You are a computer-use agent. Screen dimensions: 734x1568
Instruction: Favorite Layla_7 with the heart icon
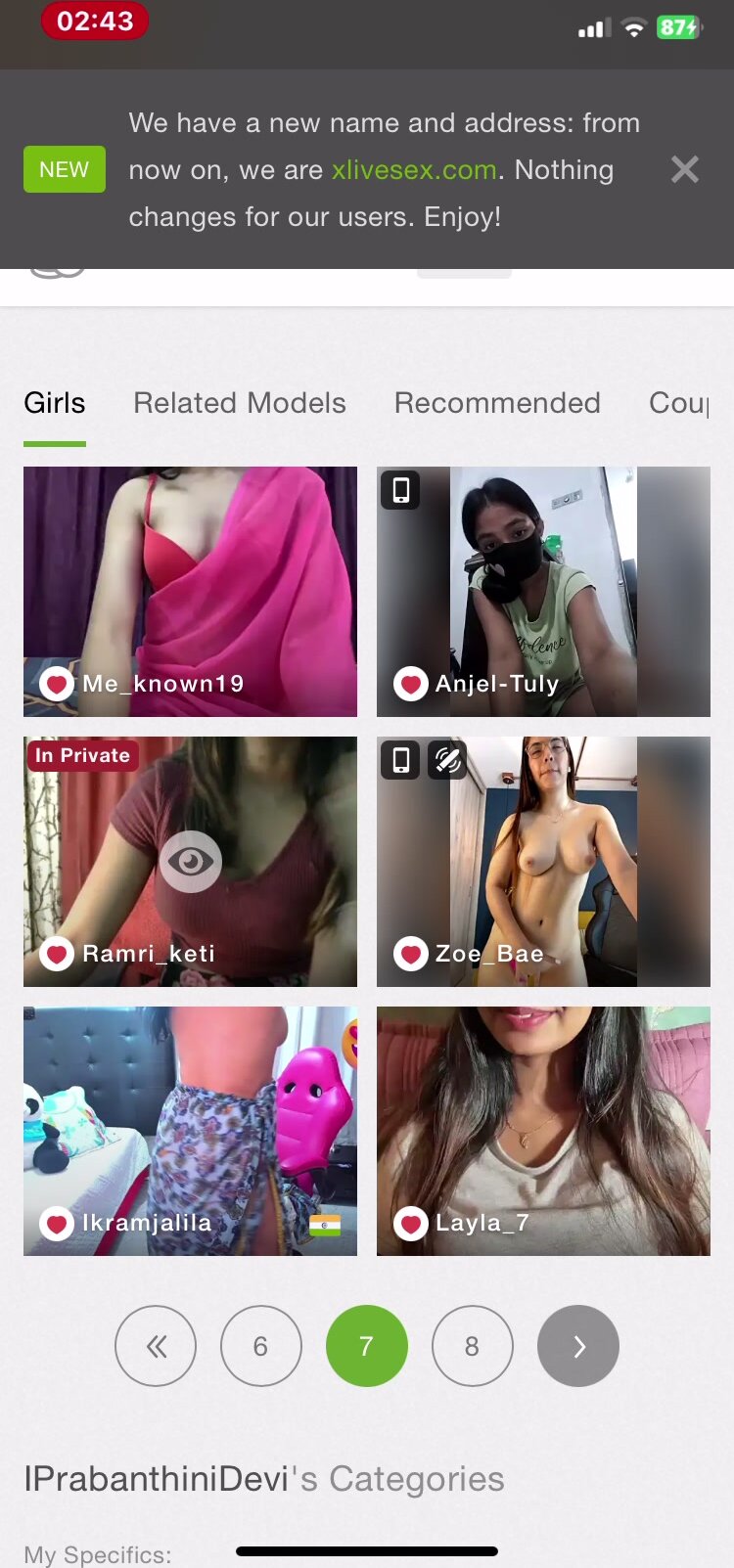(x=411, y=1223)
